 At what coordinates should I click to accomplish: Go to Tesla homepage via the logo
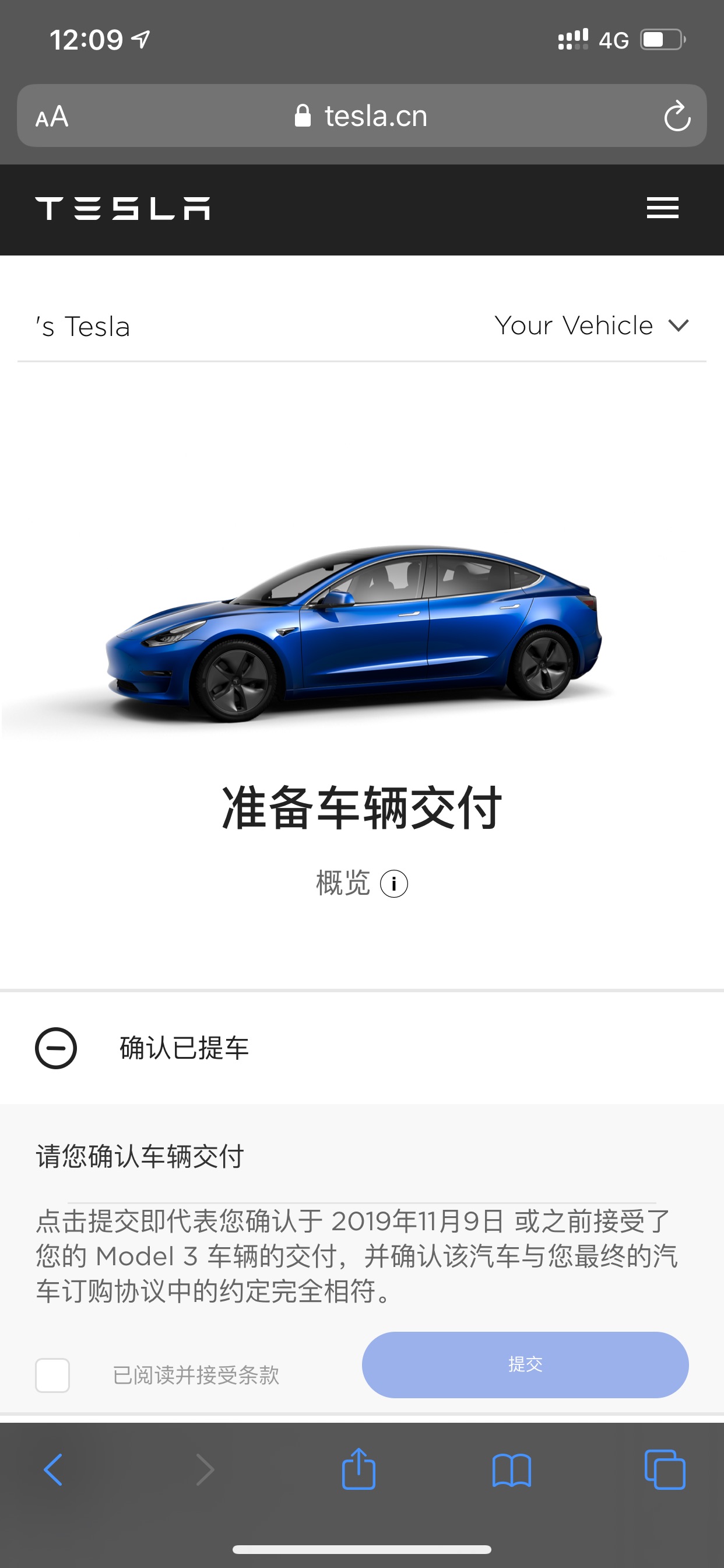click(122, 209)
